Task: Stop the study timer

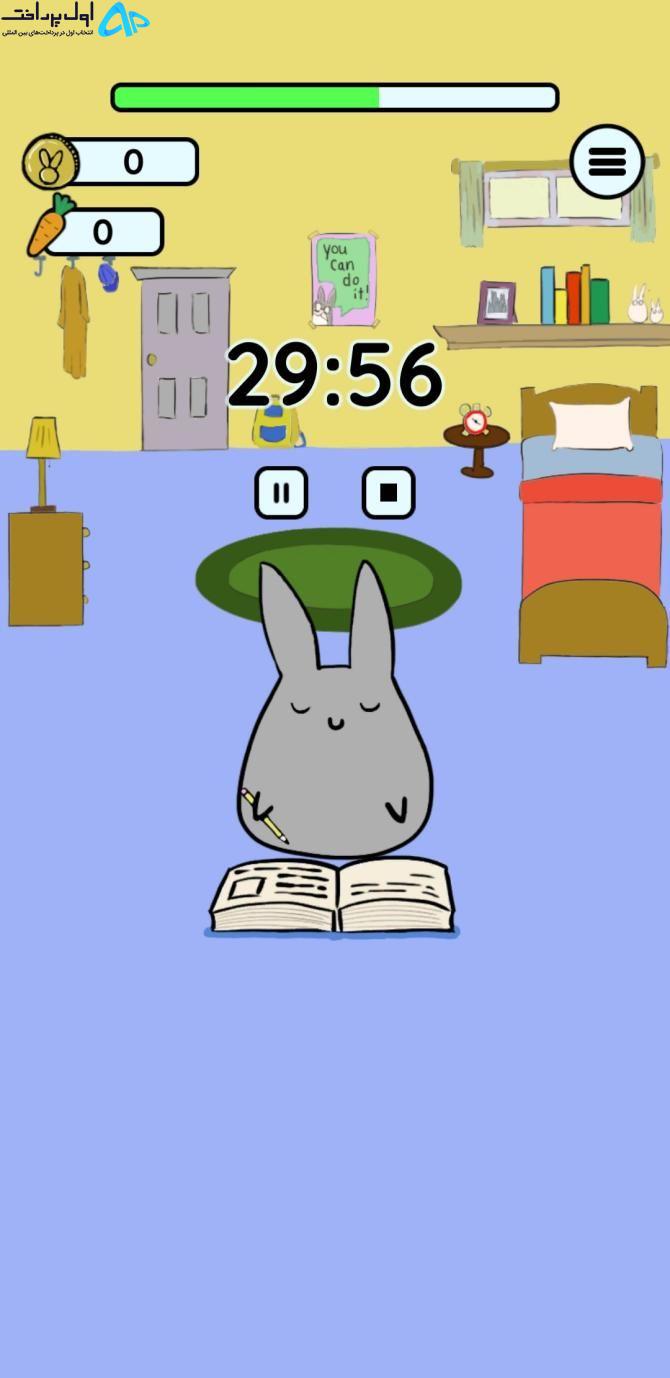Action: [388, 493]
